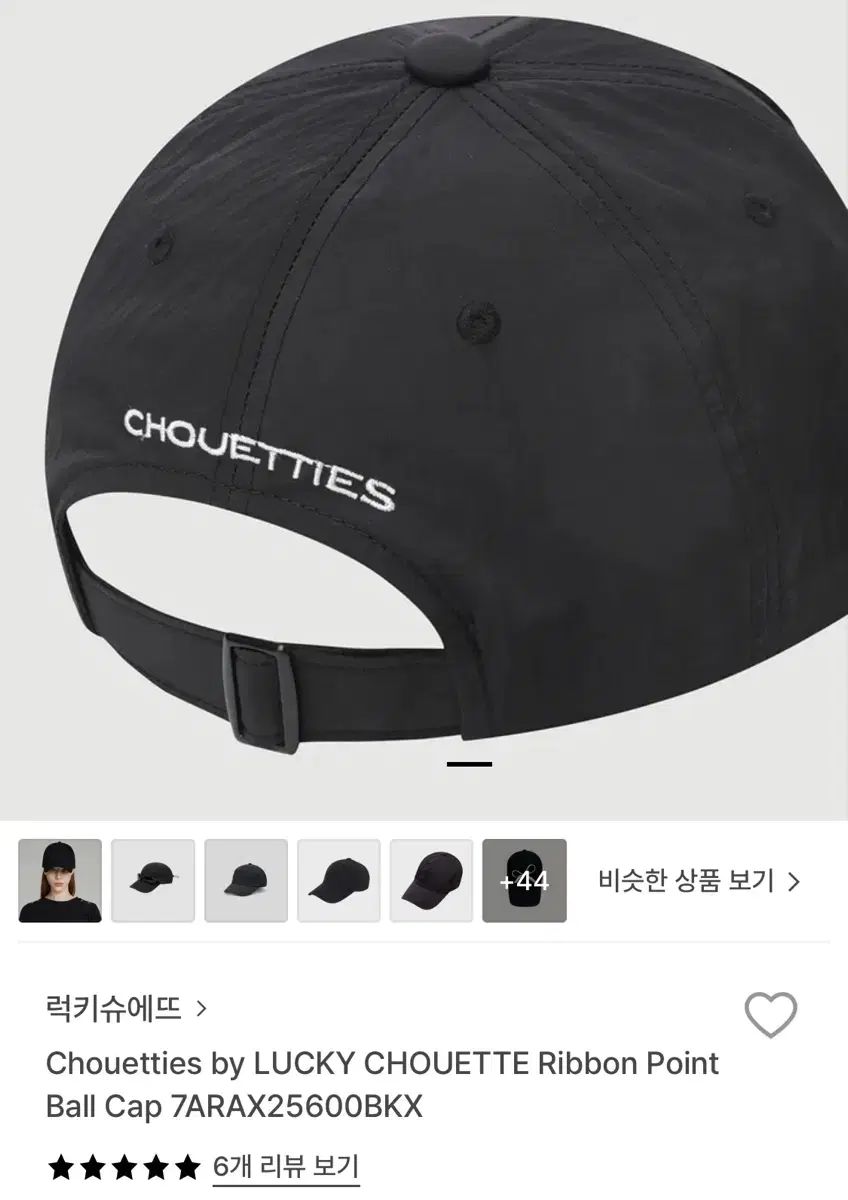Screen dimensions: 848x1200
Task: Select the model wearing cap thumbnail
Action: (60, 881)
